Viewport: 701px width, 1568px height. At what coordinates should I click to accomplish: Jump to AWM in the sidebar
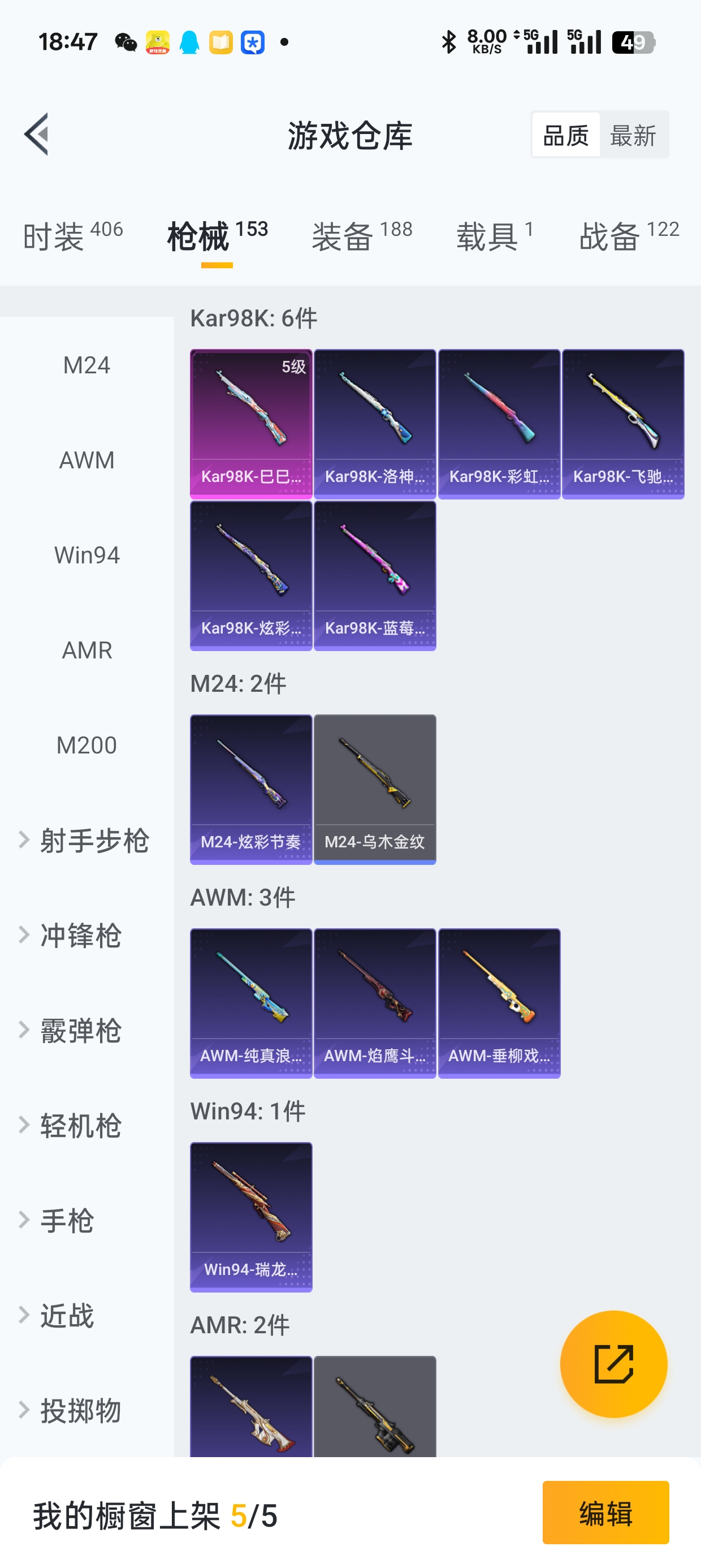87,460
